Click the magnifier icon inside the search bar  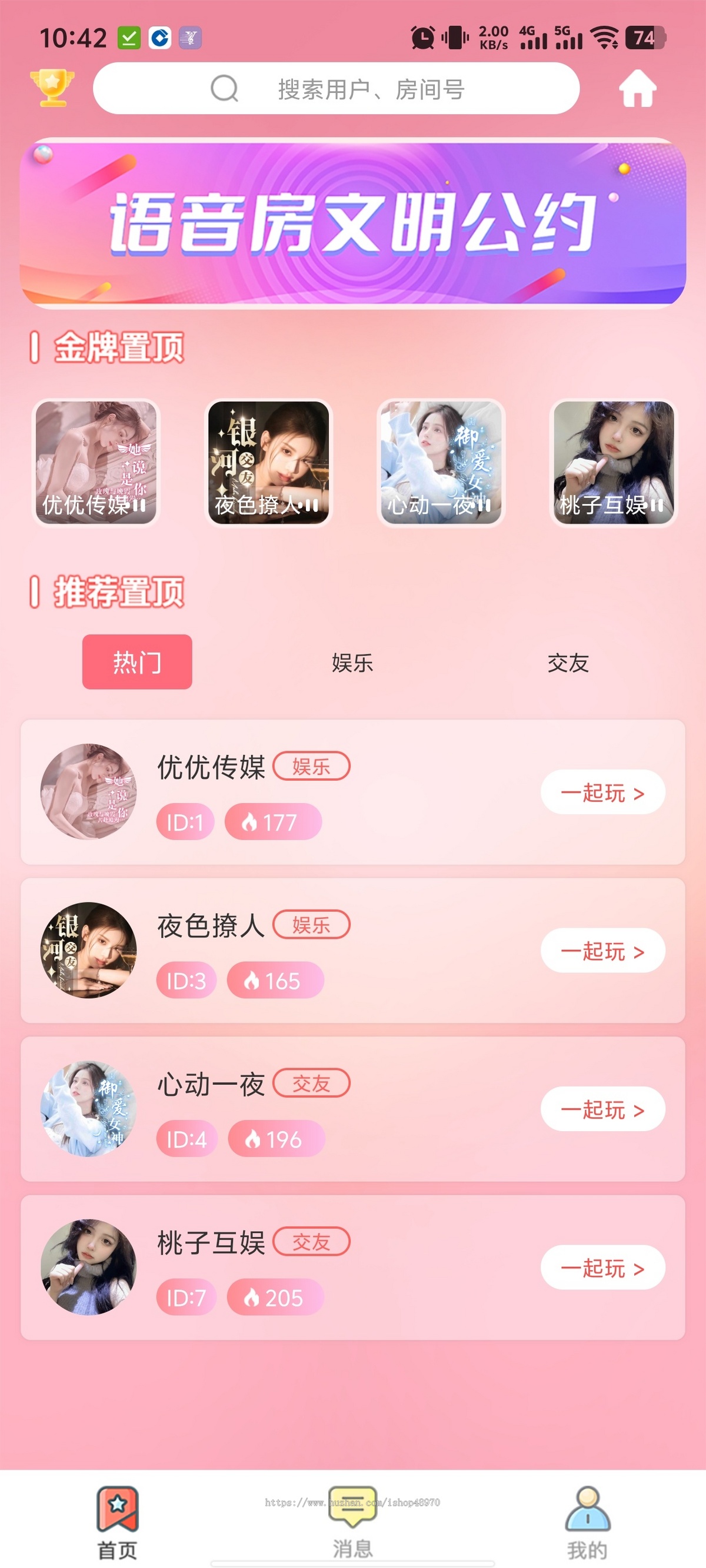224,88
